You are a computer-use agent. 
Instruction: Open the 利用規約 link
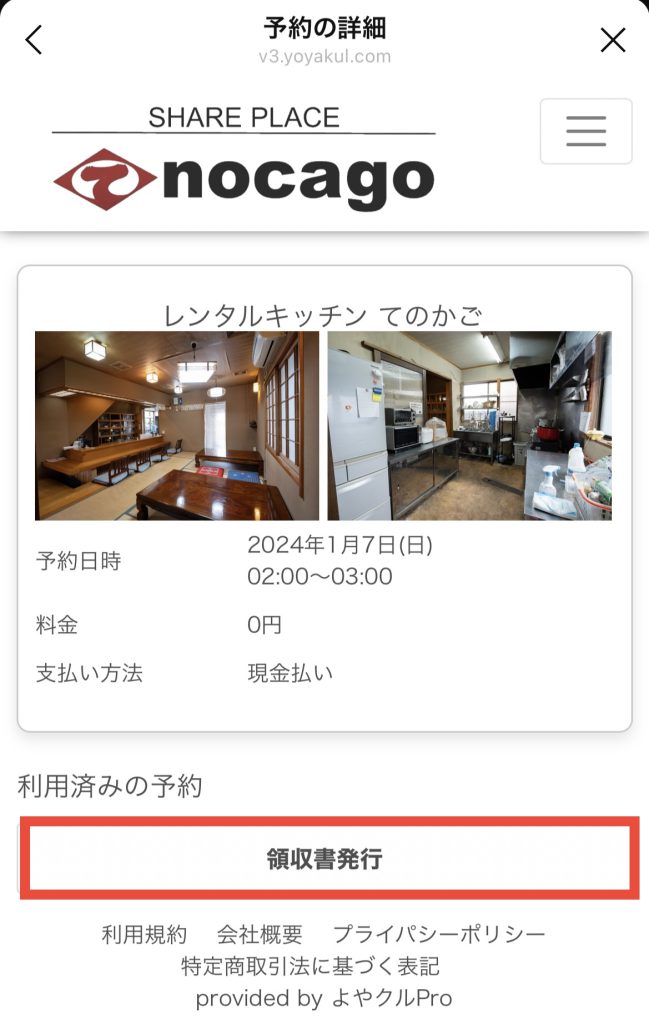(x=144, y=935)
